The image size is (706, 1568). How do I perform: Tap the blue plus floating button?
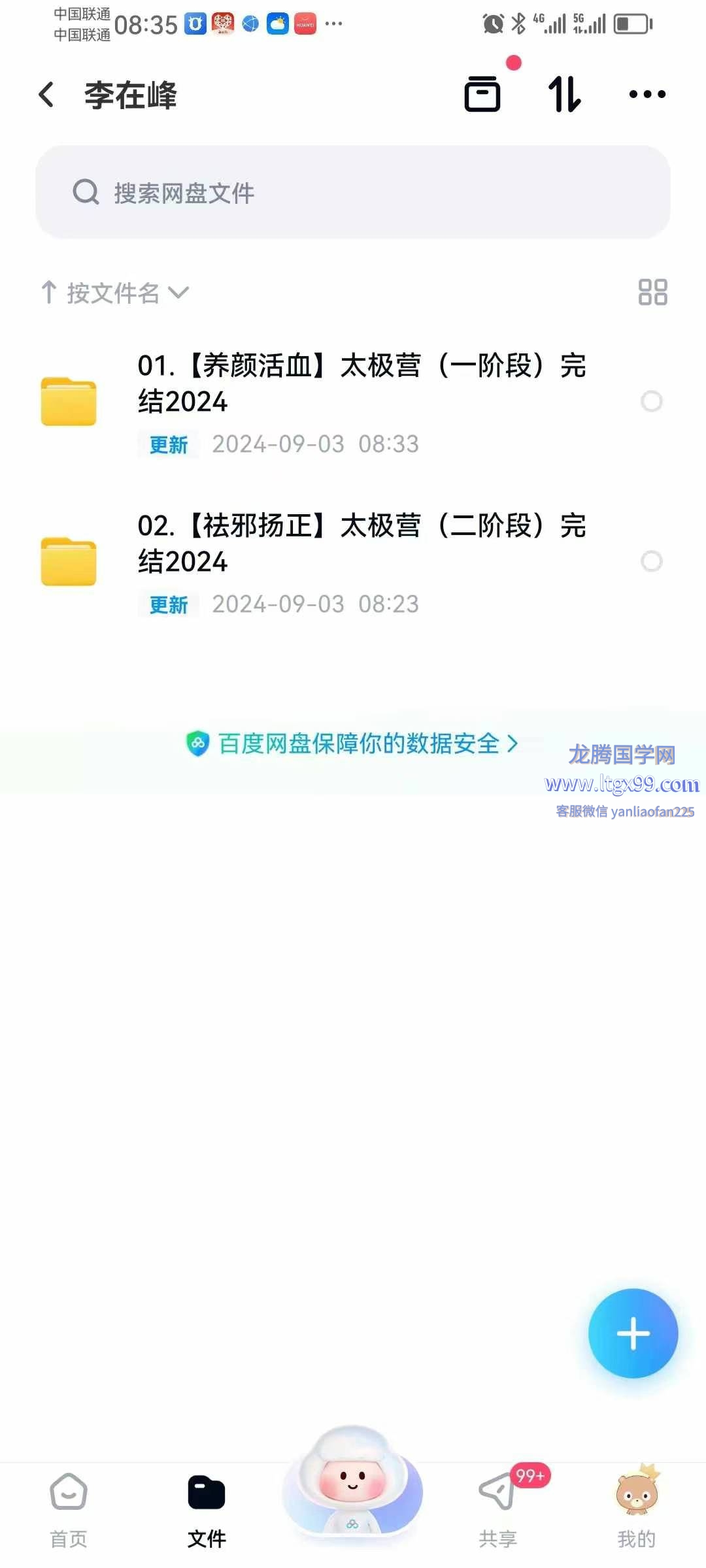pos(633,1333)
